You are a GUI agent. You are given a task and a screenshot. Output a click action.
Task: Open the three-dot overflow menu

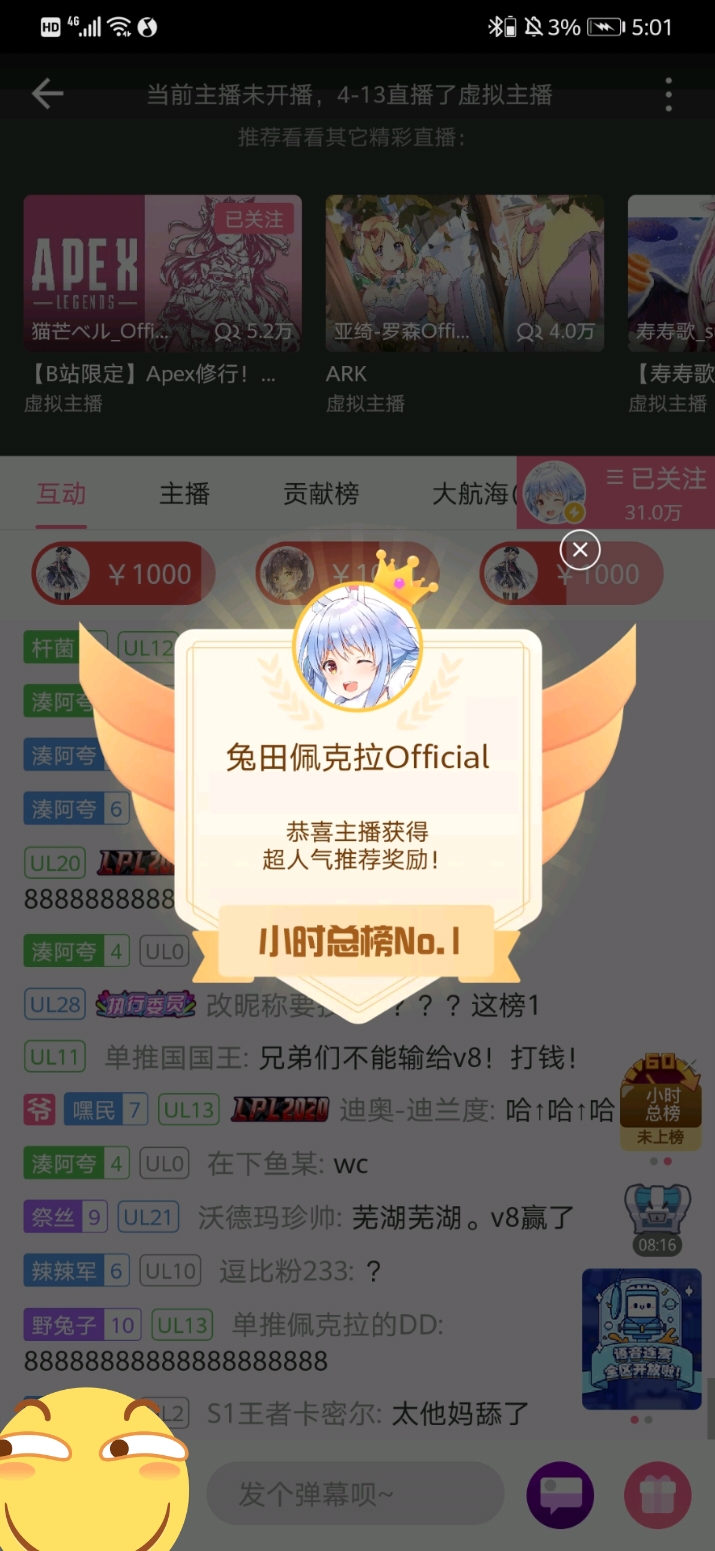point(668,95)
